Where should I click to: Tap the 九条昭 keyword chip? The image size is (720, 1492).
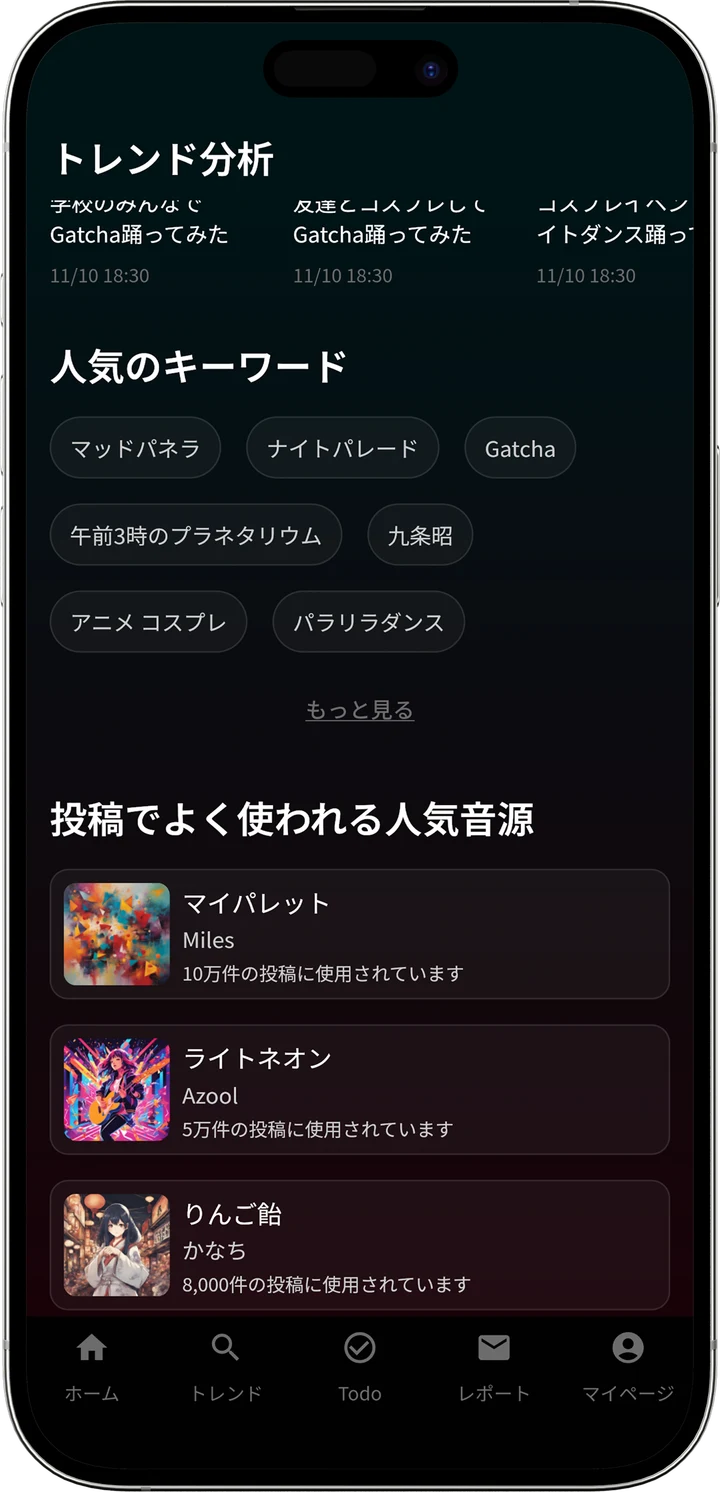(420, 535)
